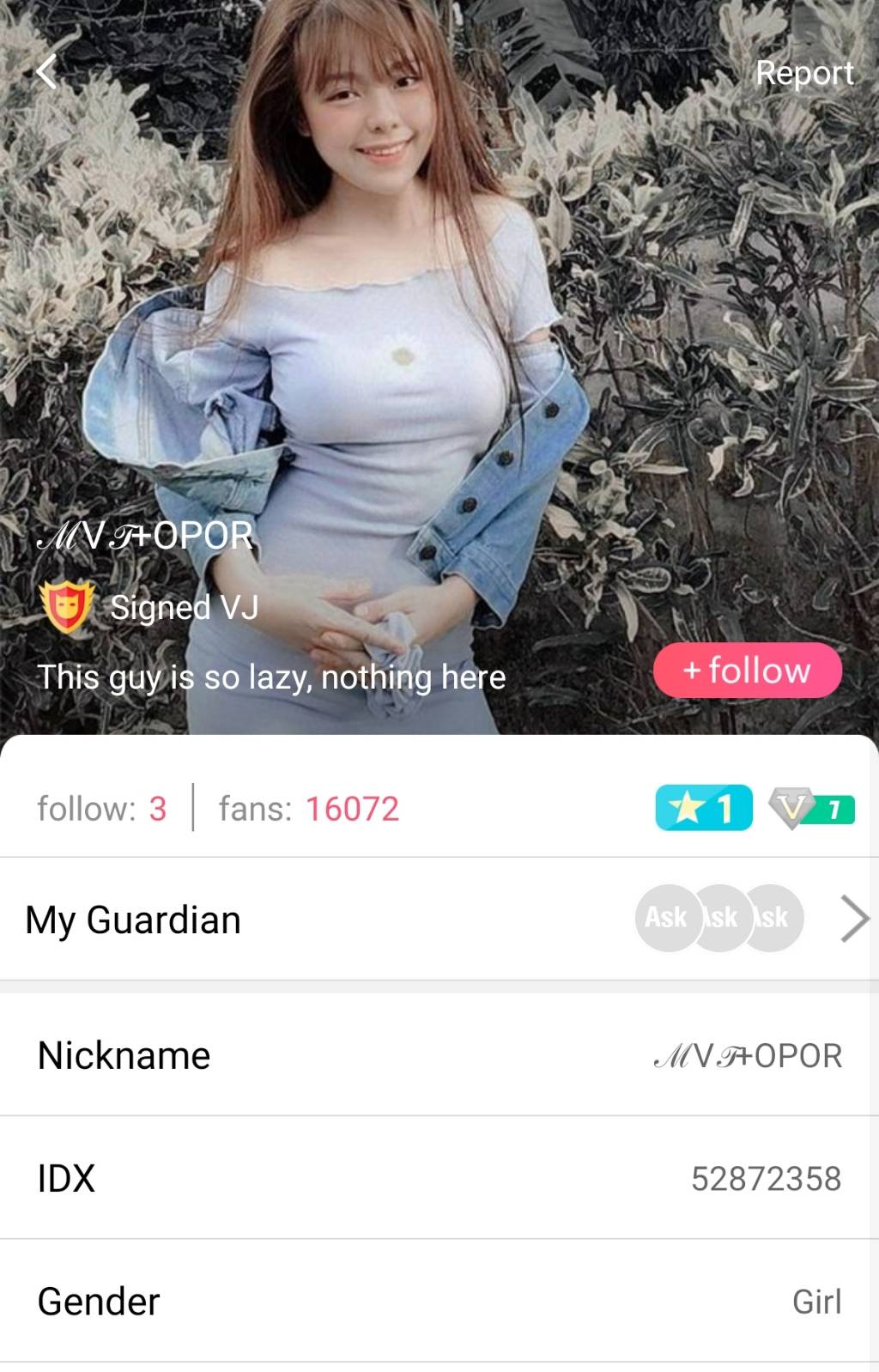Follow this broadcaster
Image resolution: width=879 pixels, height=1372 pixels.
[747, 671]
